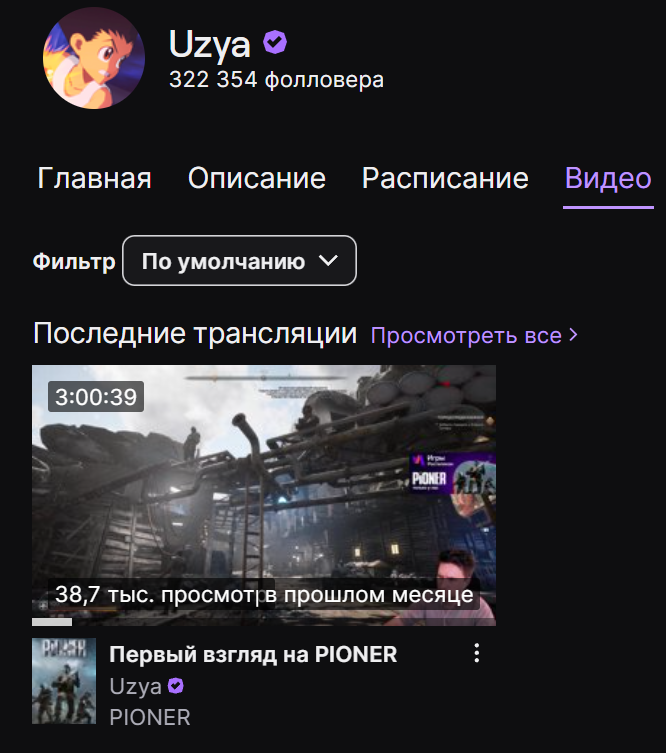Select the Видео tab
This screenshot has width=666, height=753.
[x=608, y=179]
